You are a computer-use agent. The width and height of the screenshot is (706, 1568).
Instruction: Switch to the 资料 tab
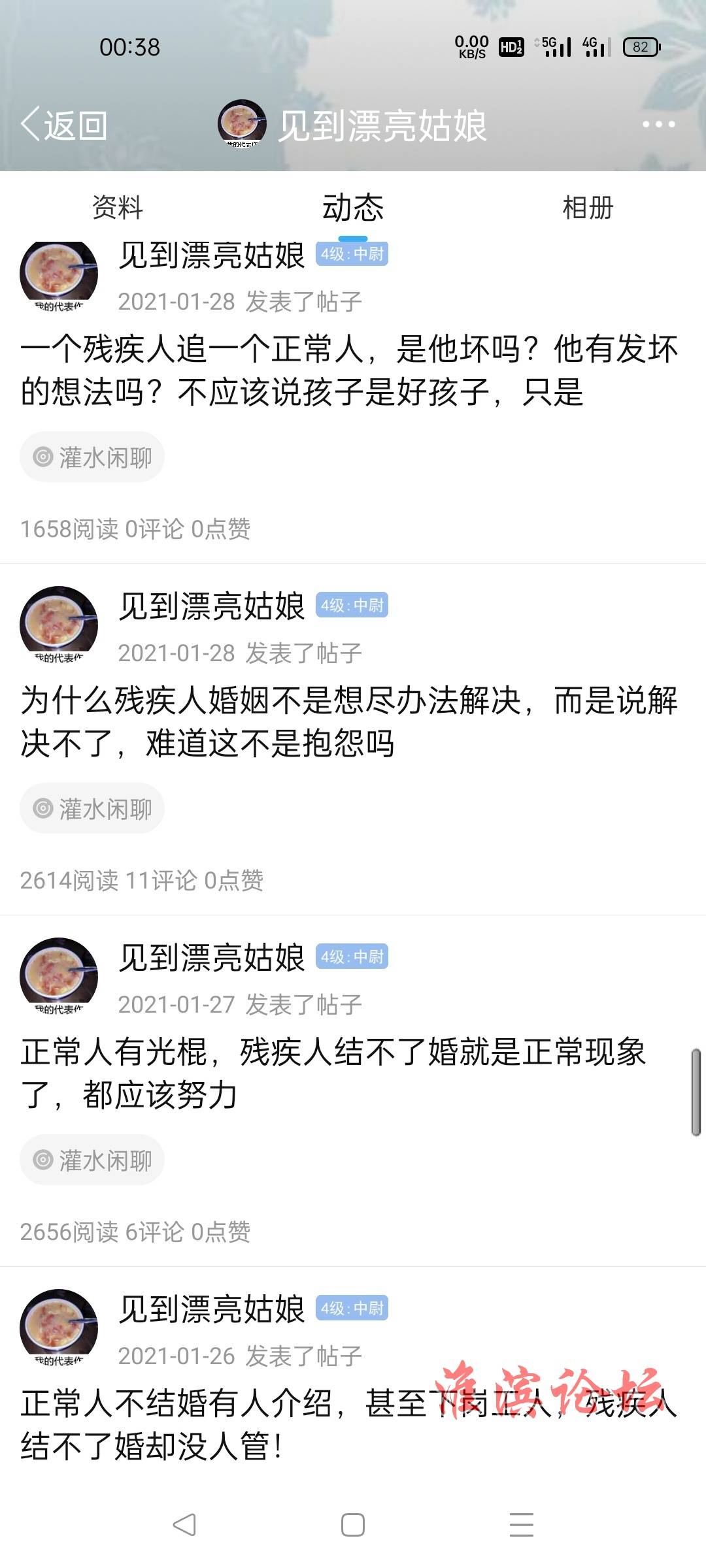click(118, 208)
